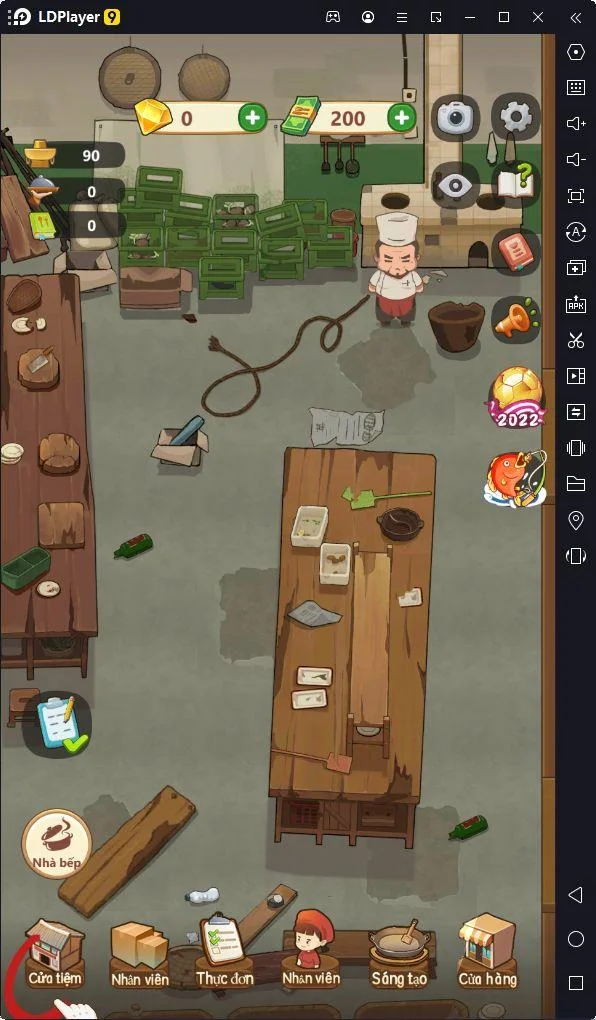596x1020 pixels.
Task: Add more cash with the plus button
Action: (402, 118)
